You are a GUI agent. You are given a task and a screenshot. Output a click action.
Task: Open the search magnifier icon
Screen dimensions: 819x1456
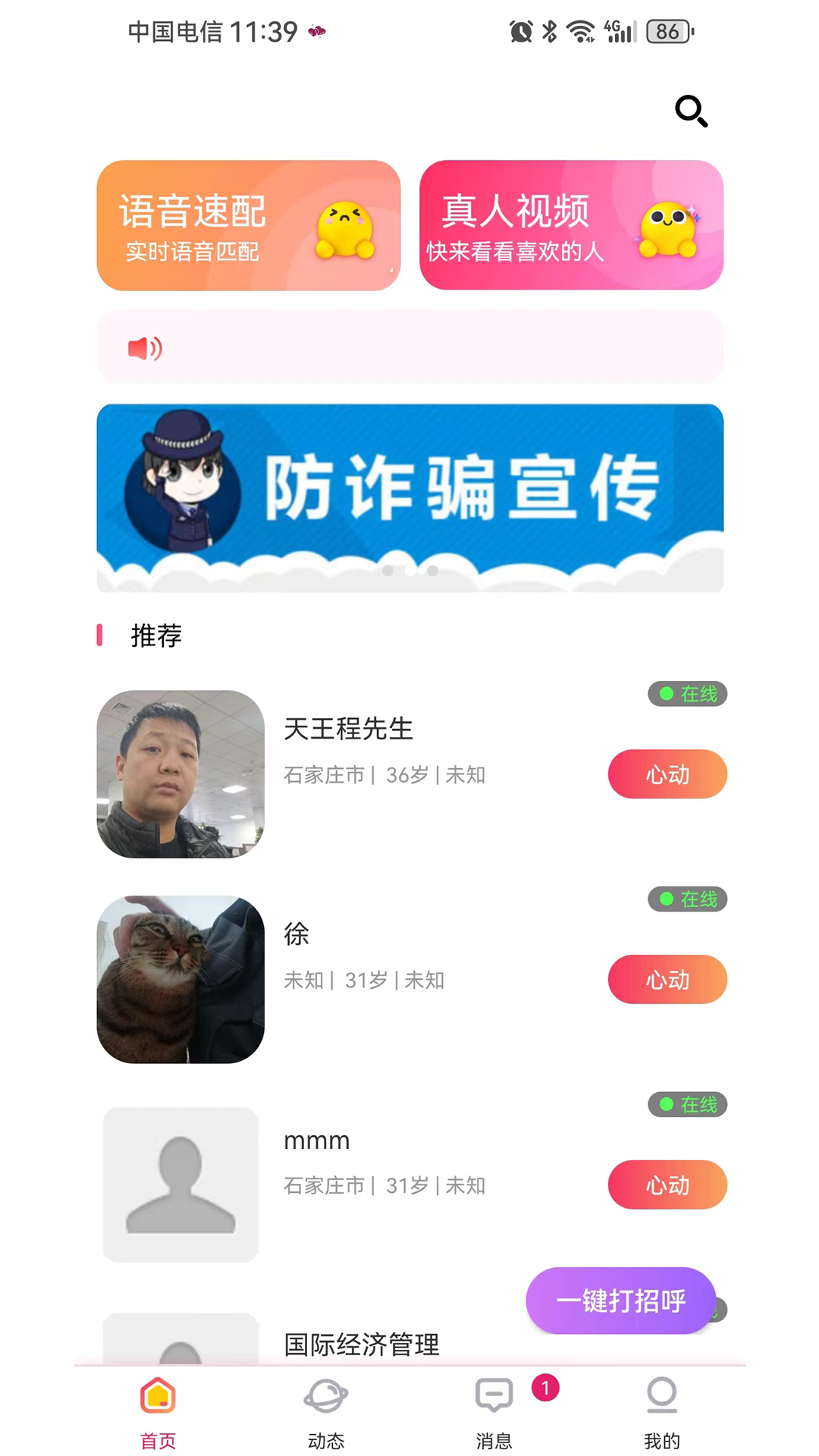[691, 111]
